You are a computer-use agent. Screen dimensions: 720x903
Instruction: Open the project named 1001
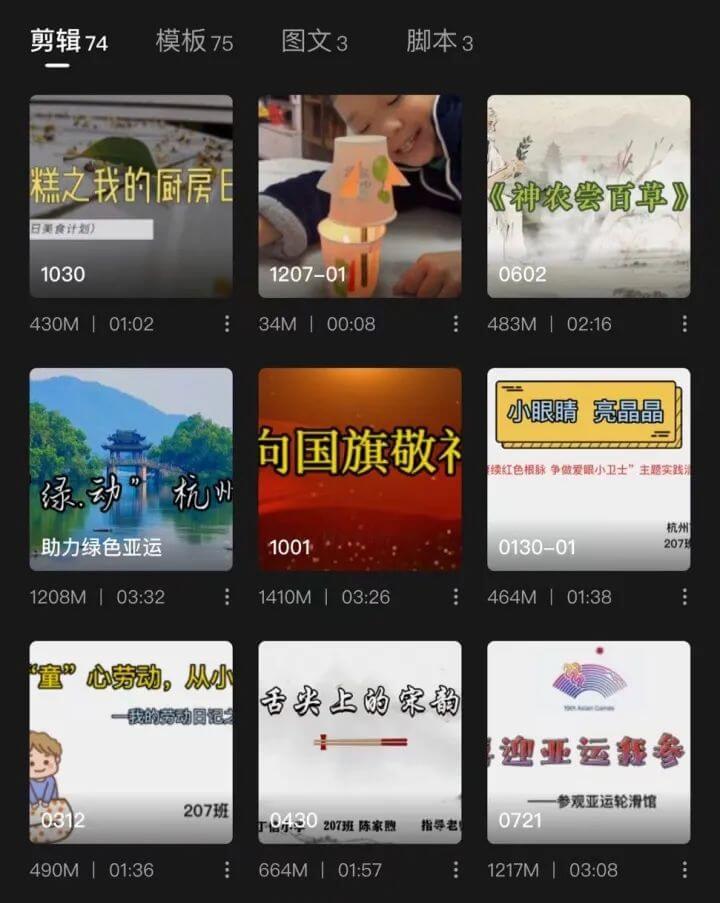pos(360,469)
